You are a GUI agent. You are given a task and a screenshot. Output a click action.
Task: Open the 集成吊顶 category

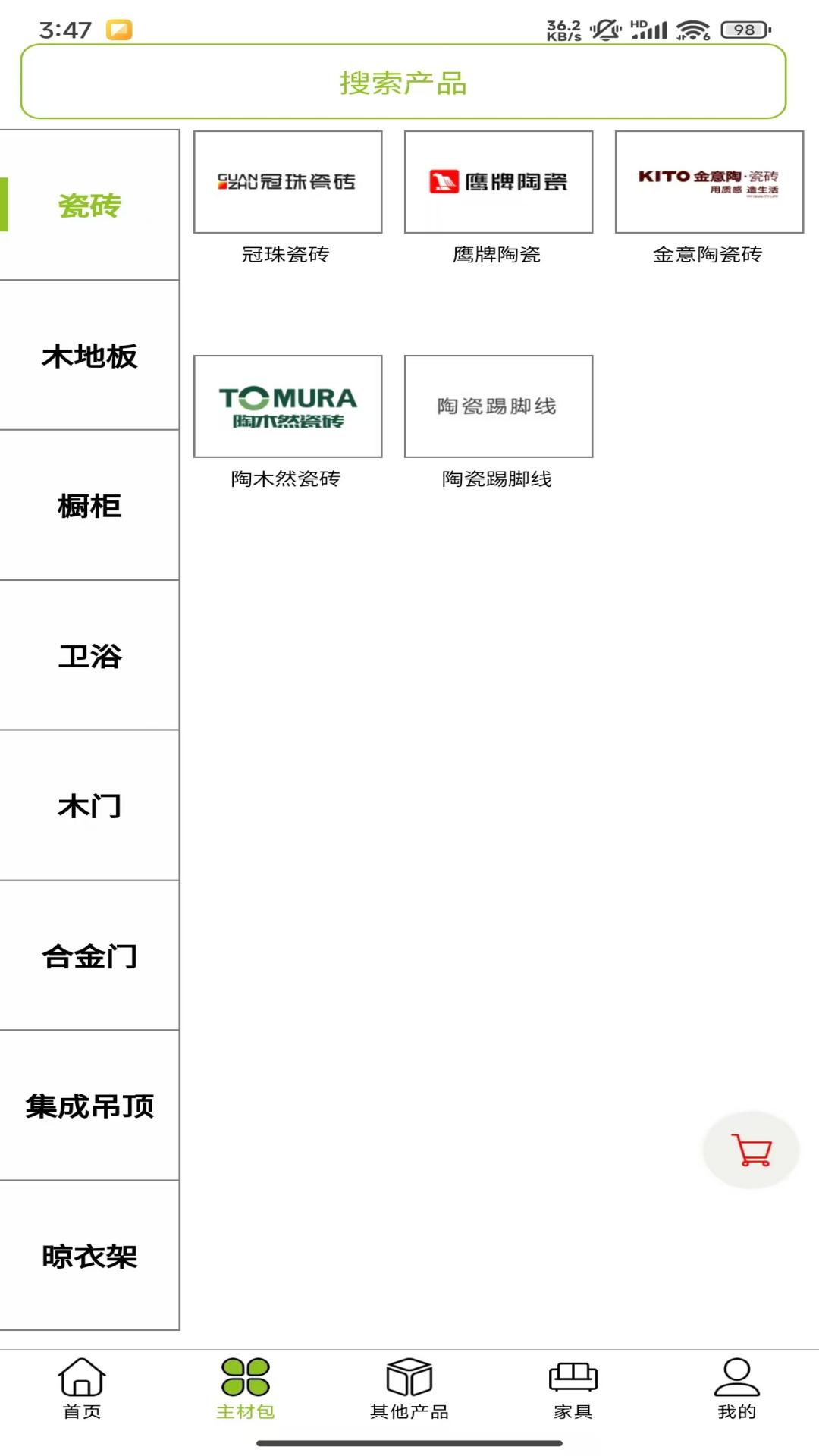click(x=89, y=1106)
